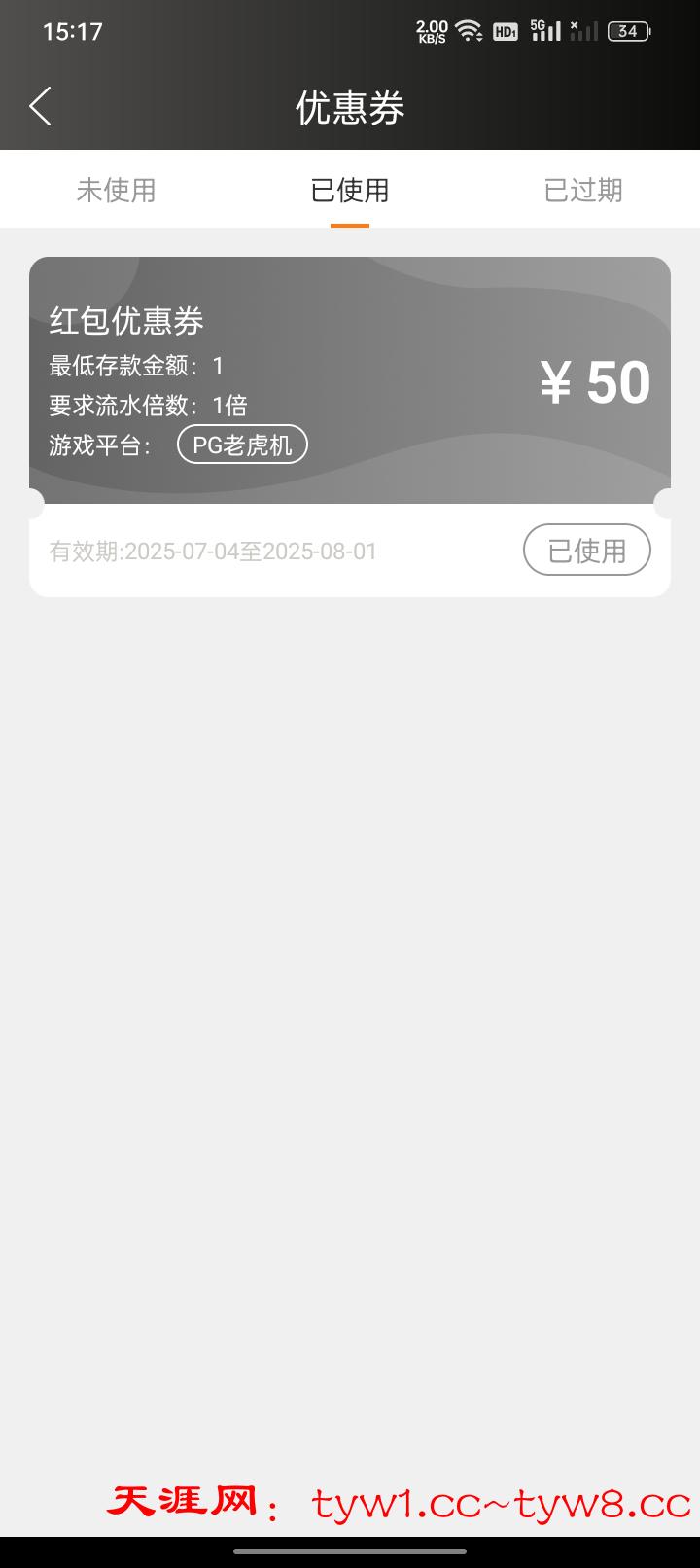Tap the PG老虎机 platform chip
This screenshot has height=1568, width=700.
click(x=242, y=445)
